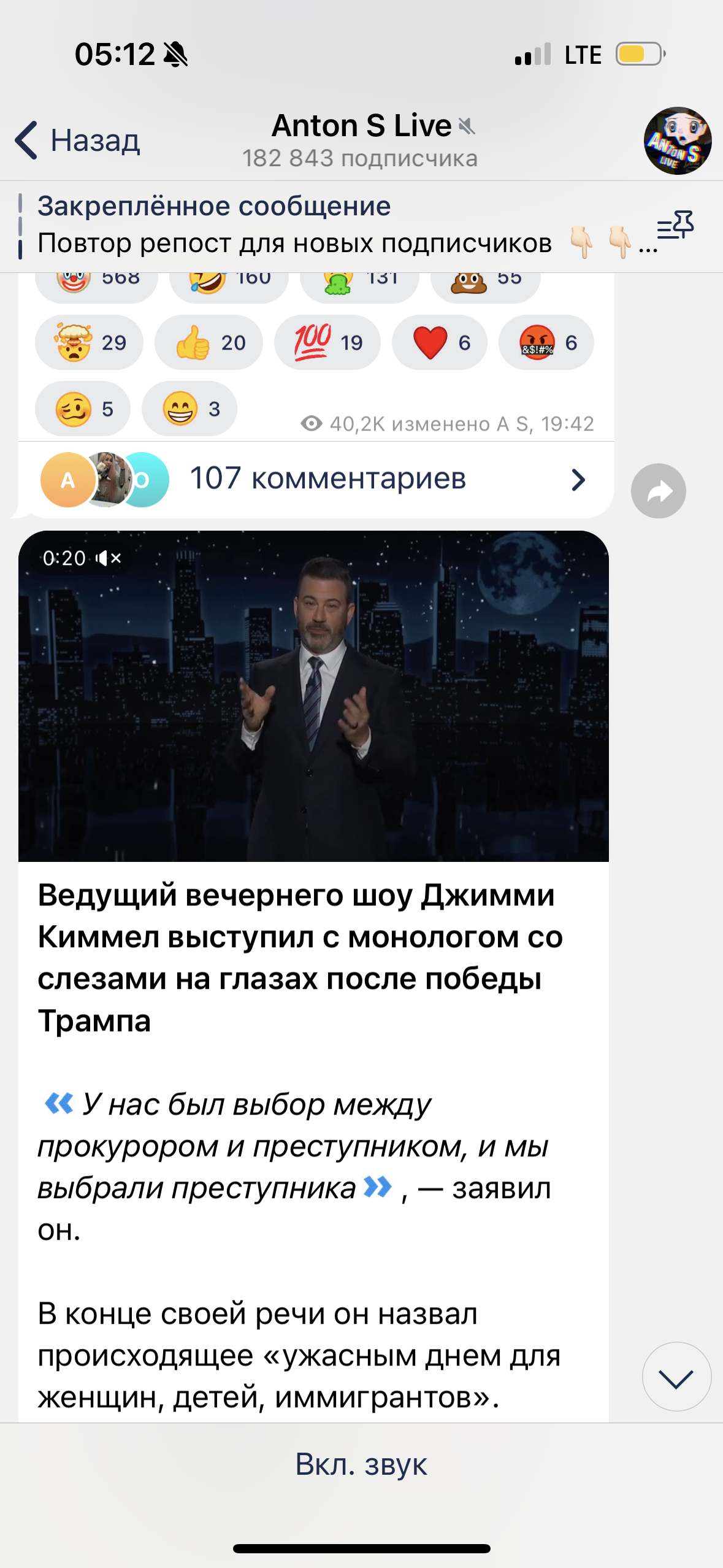Add a thumbs up reaction with 20
The width and height of the screenshot is (723, 1568).
208,342
